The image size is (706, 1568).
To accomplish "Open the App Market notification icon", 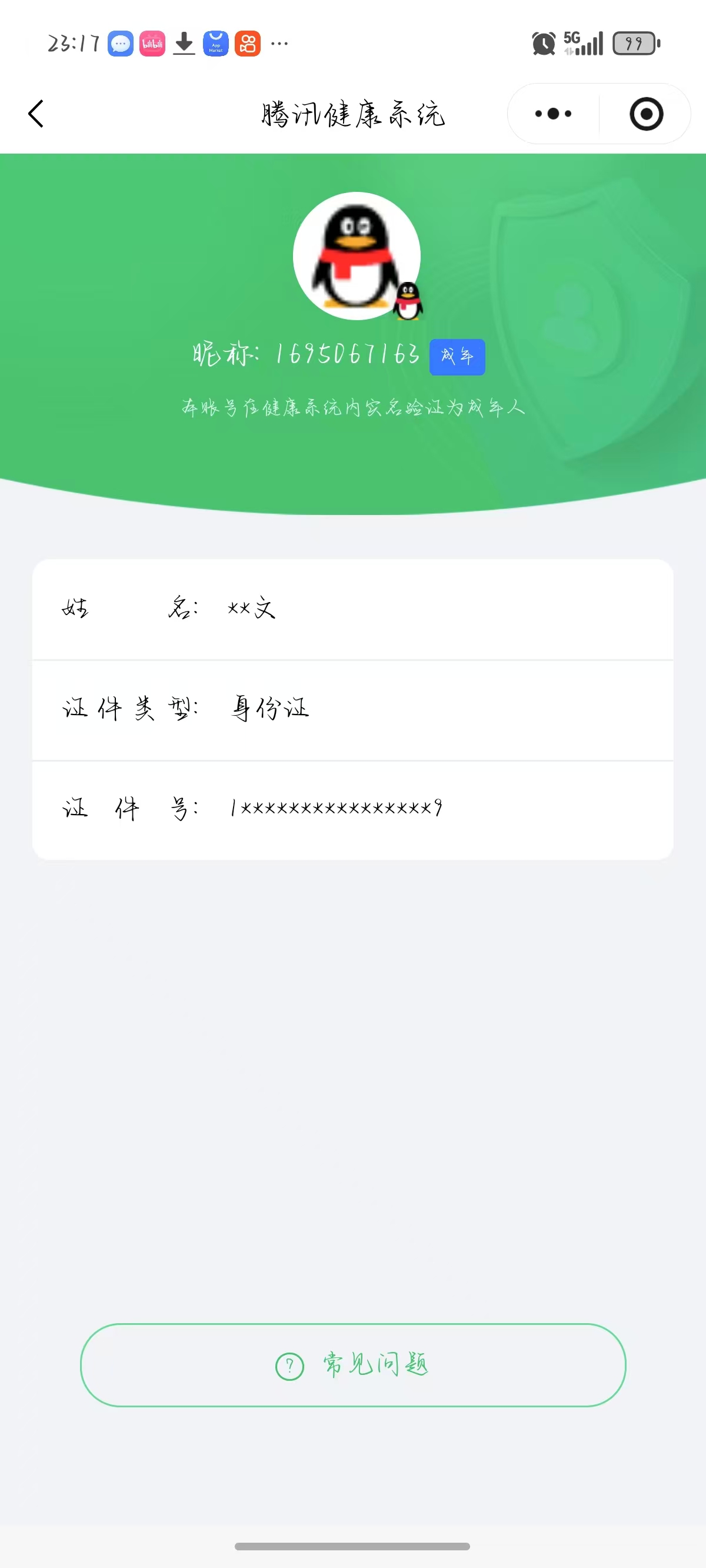I will pyautogui.click(x=217, y=42).
